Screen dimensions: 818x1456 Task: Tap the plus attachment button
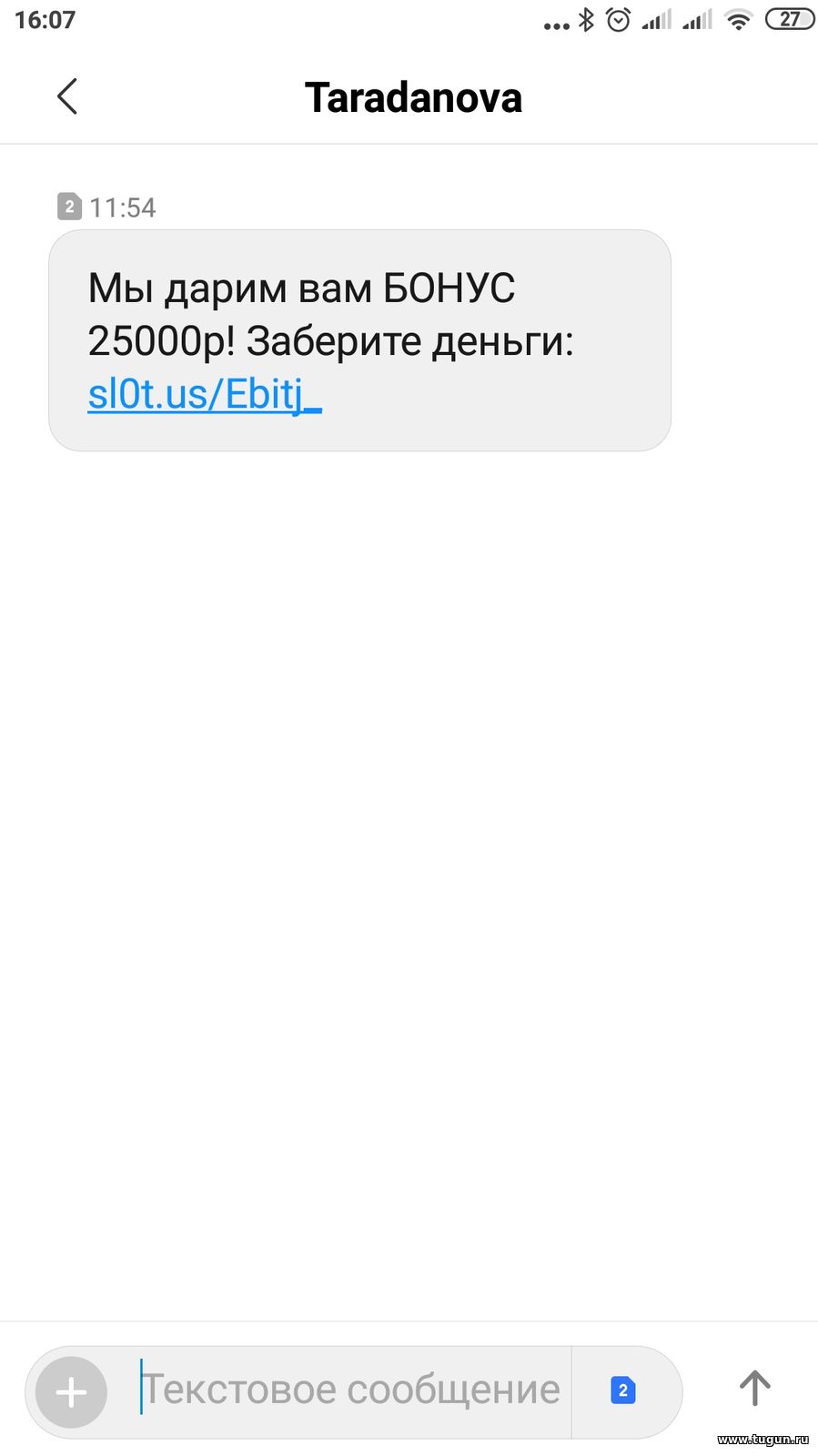click(x=72, y=1391)
